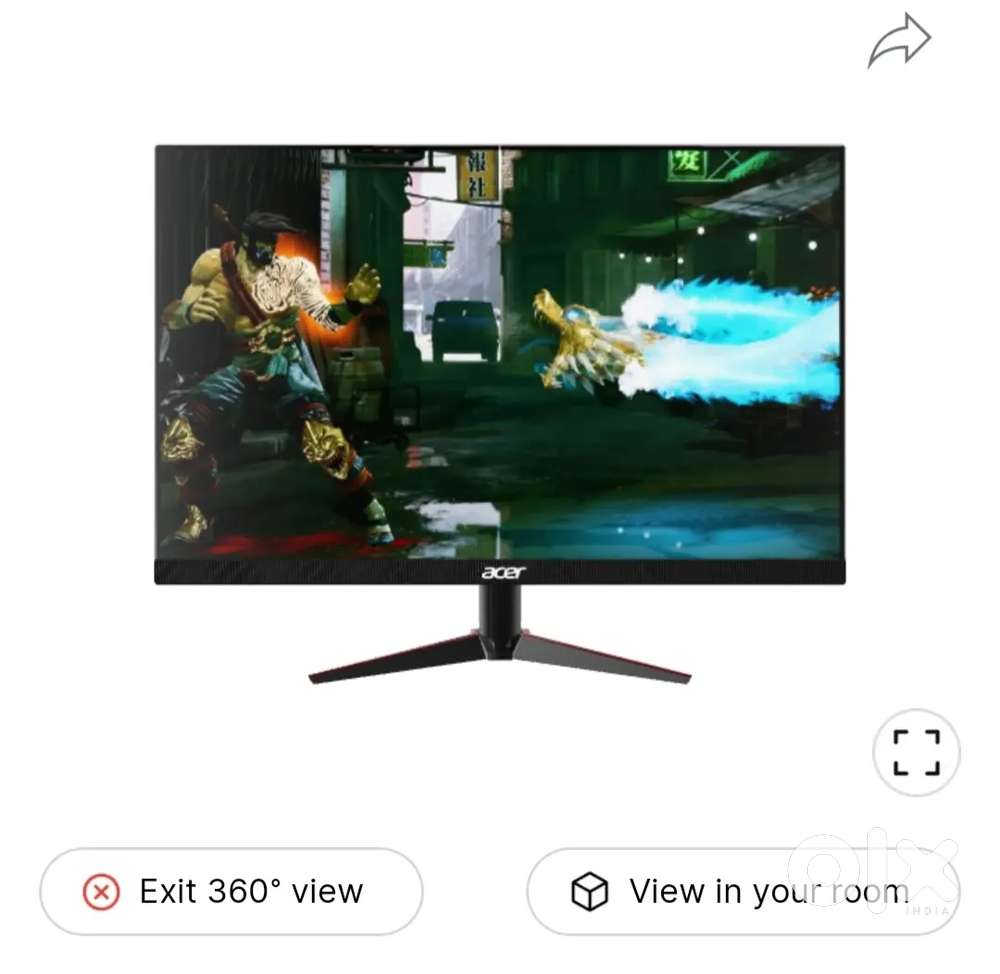Open View in your room
This screenshot has width=1000, height=974.
pyautogui.click(x=742, y=891)
